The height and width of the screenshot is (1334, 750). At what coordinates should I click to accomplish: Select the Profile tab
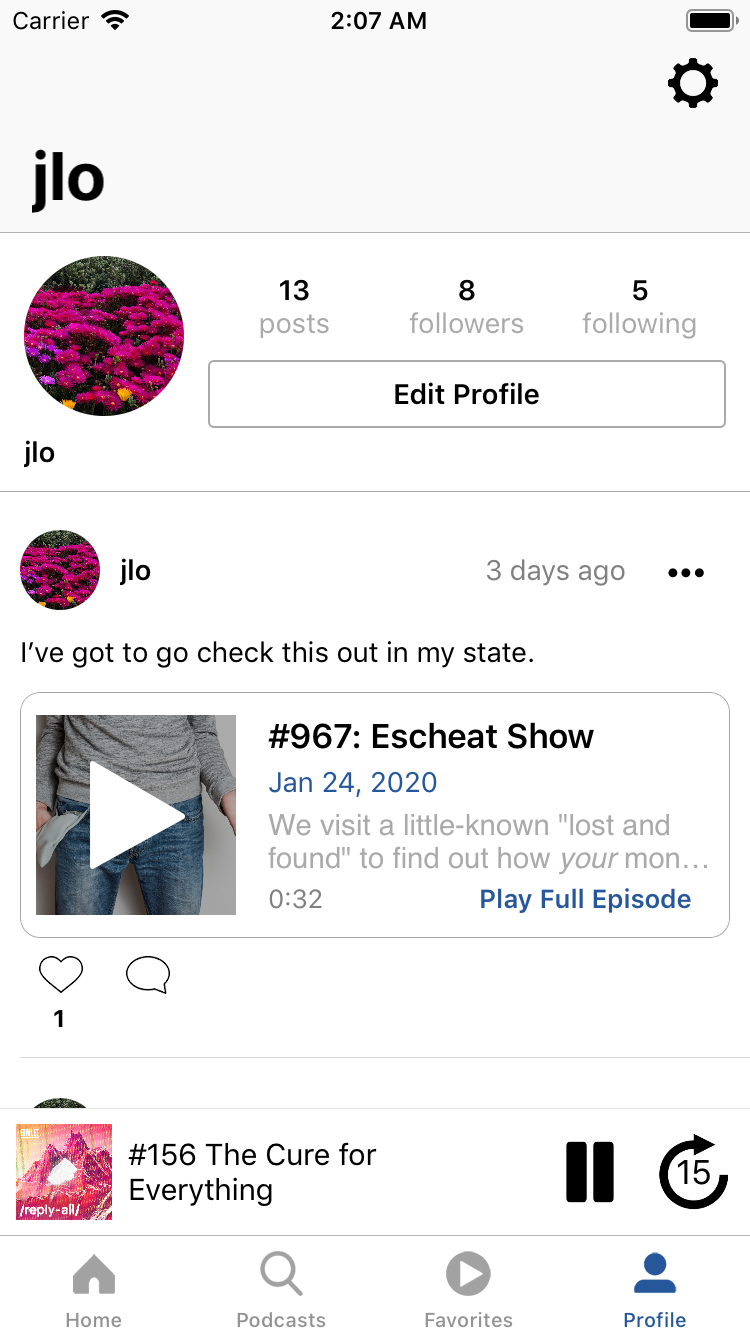tap(655, 1290)
